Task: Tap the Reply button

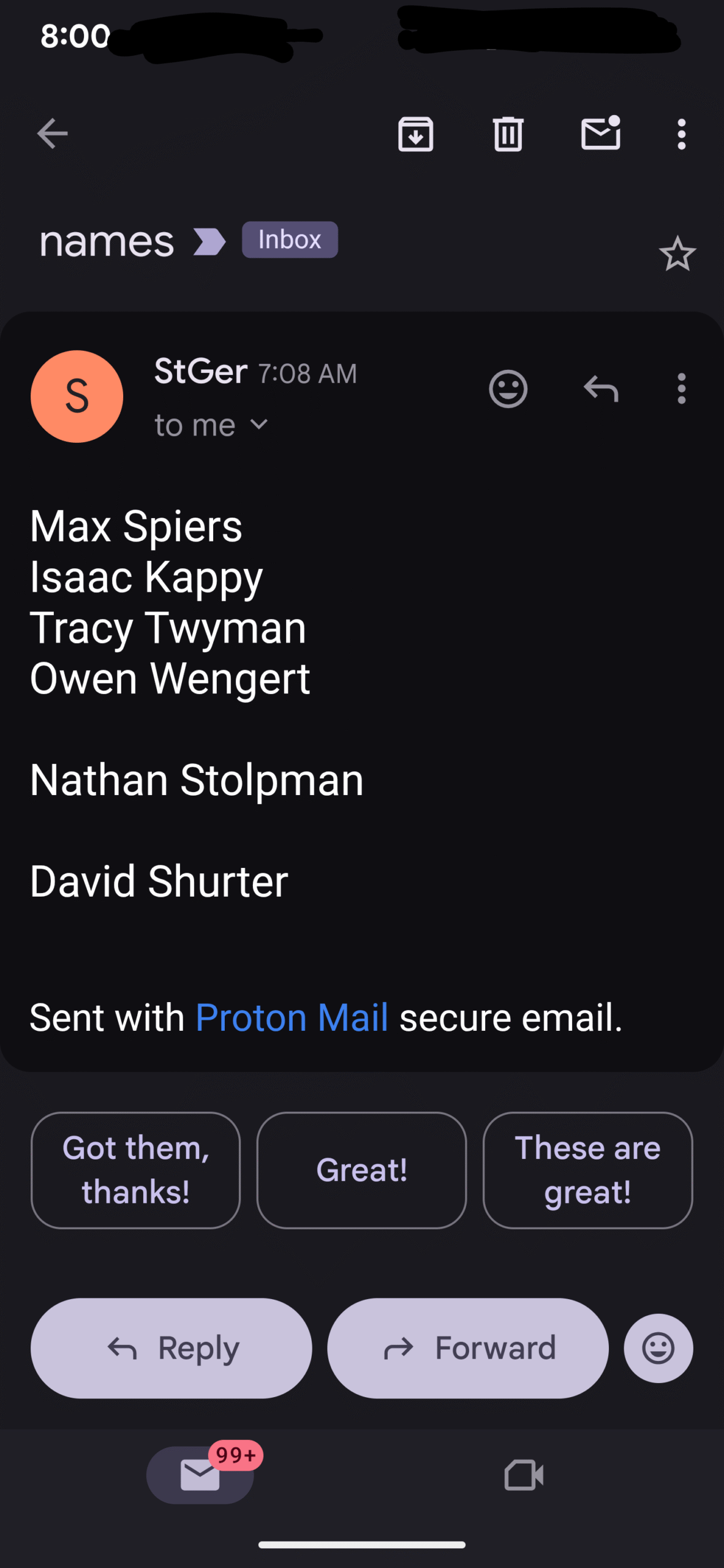Action: coord(172,1348)
